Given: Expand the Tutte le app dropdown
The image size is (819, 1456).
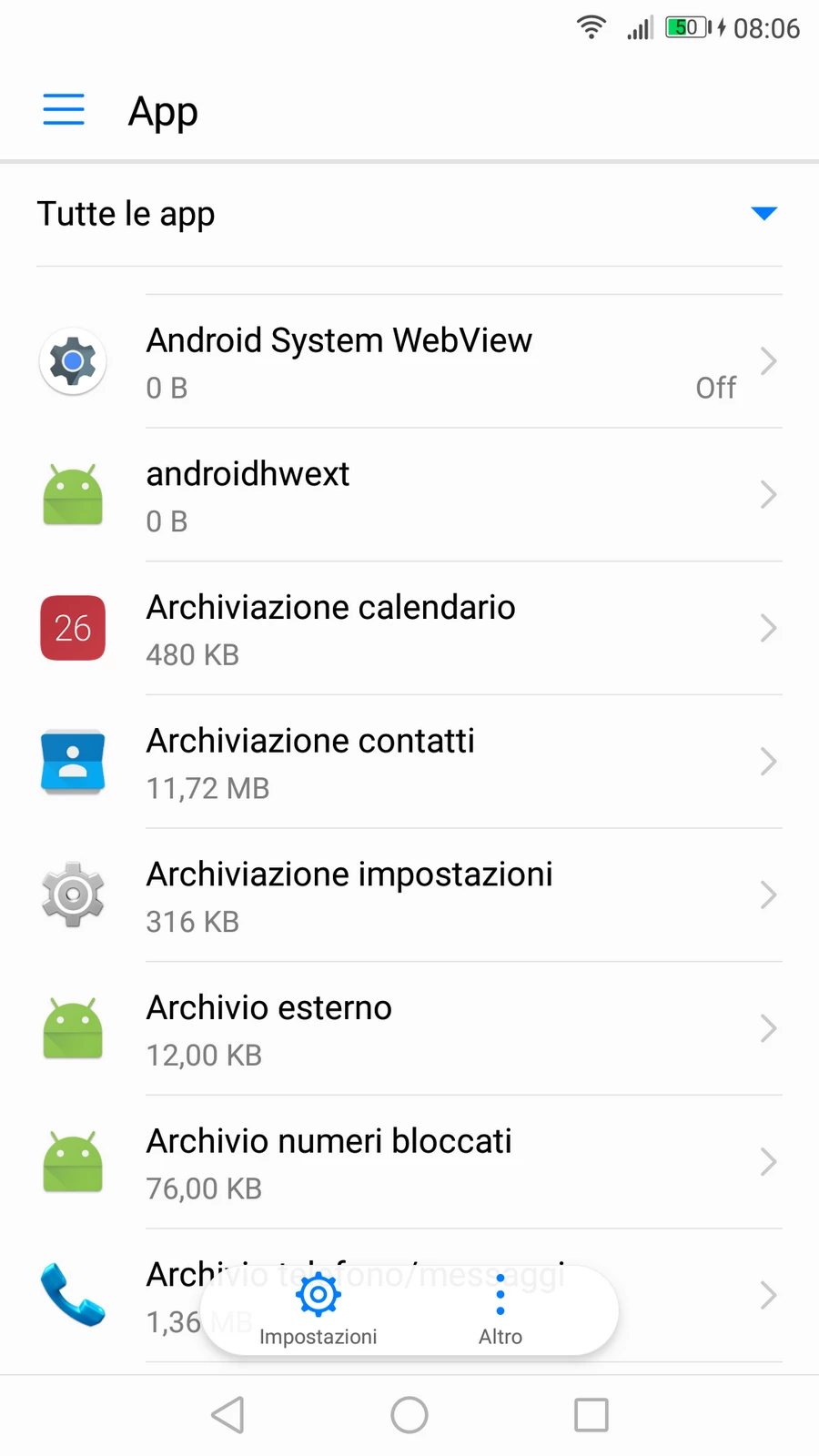Looking at the screenshot, I should 409,214.
